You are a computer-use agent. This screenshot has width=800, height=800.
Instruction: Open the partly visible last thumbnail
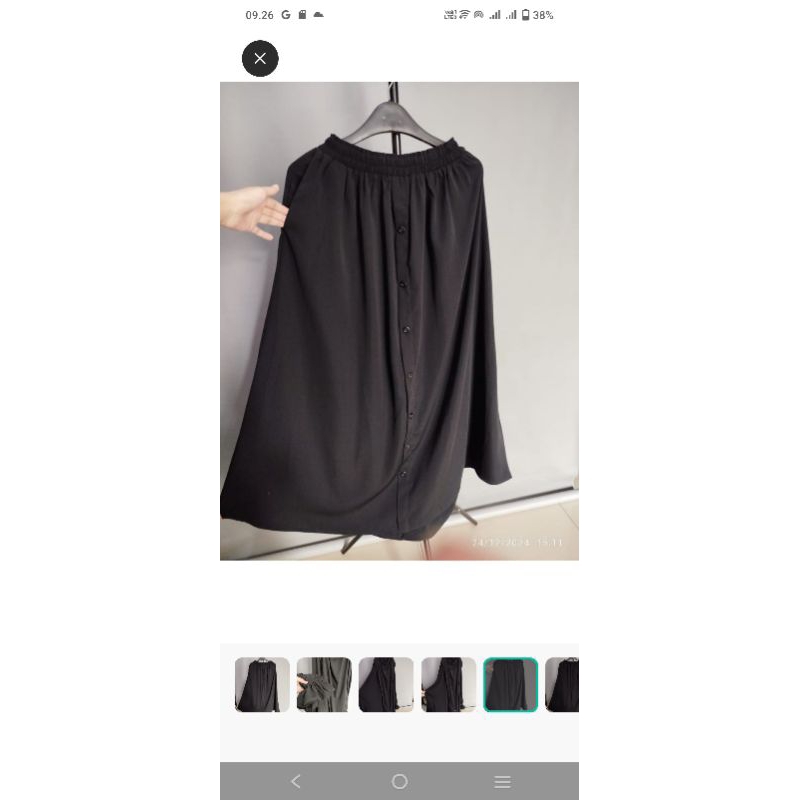click(563, 685)
